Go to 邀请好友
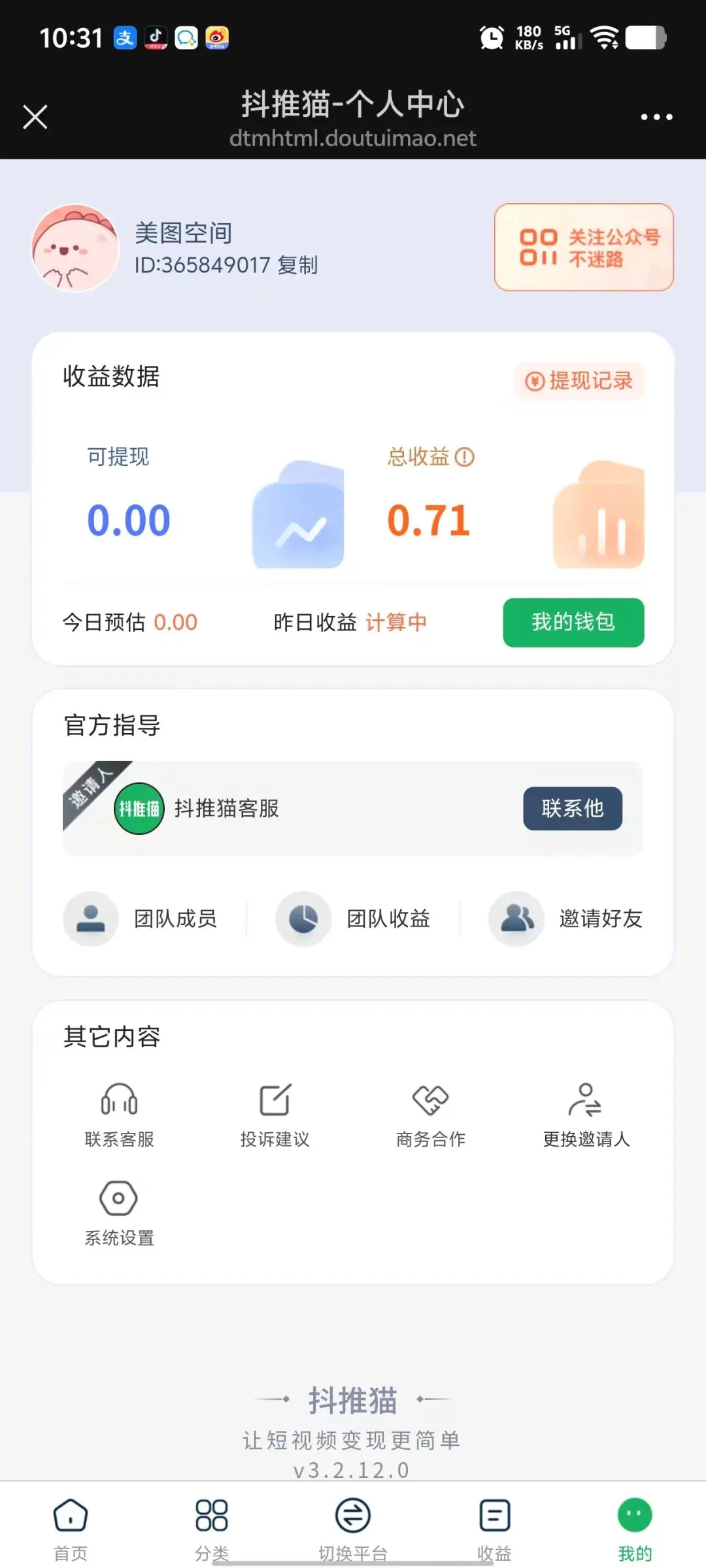Image resolution: width=706 pixels, height=1568 pixels. [566, 919]
